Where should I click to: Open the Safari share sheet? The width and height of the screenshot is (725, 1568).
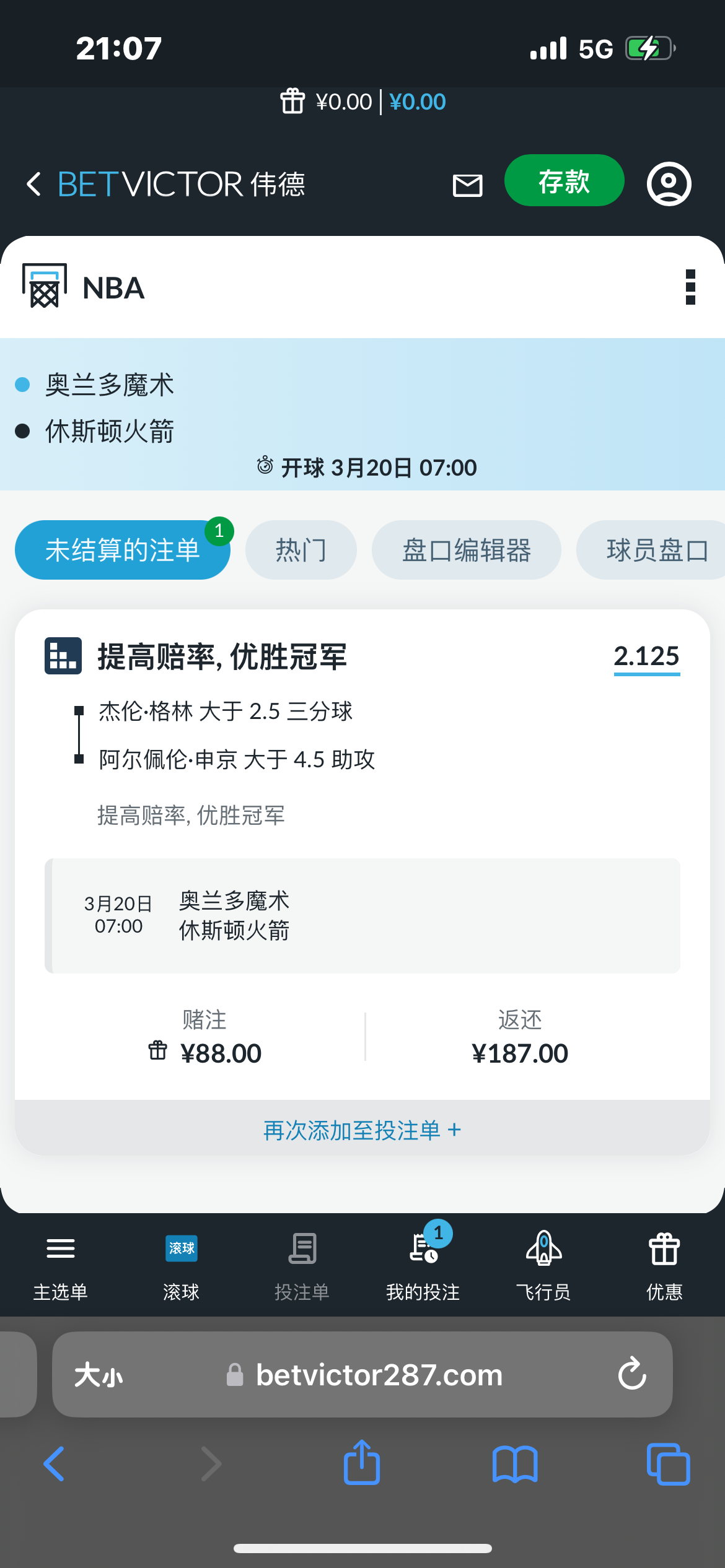(362, 1463)
